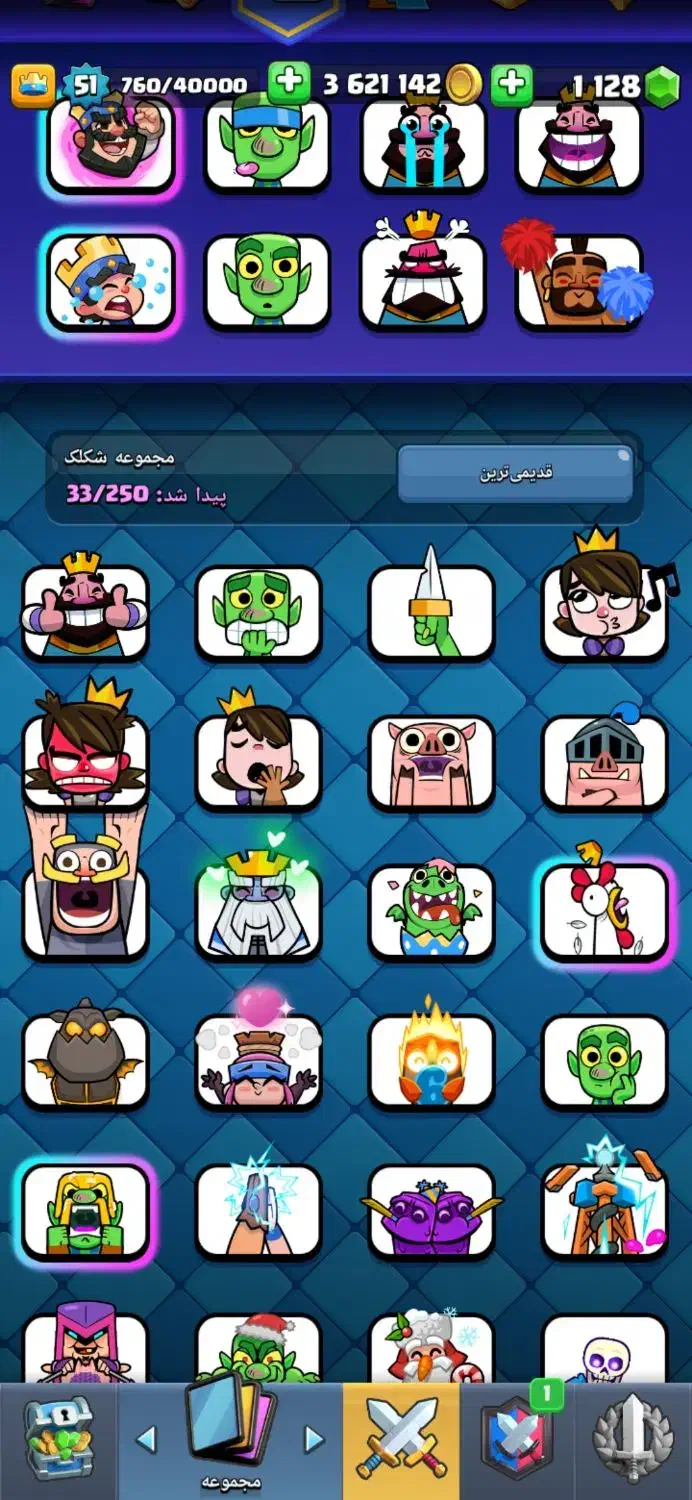Select the lava hound emote

click(x=86, y=1061)
